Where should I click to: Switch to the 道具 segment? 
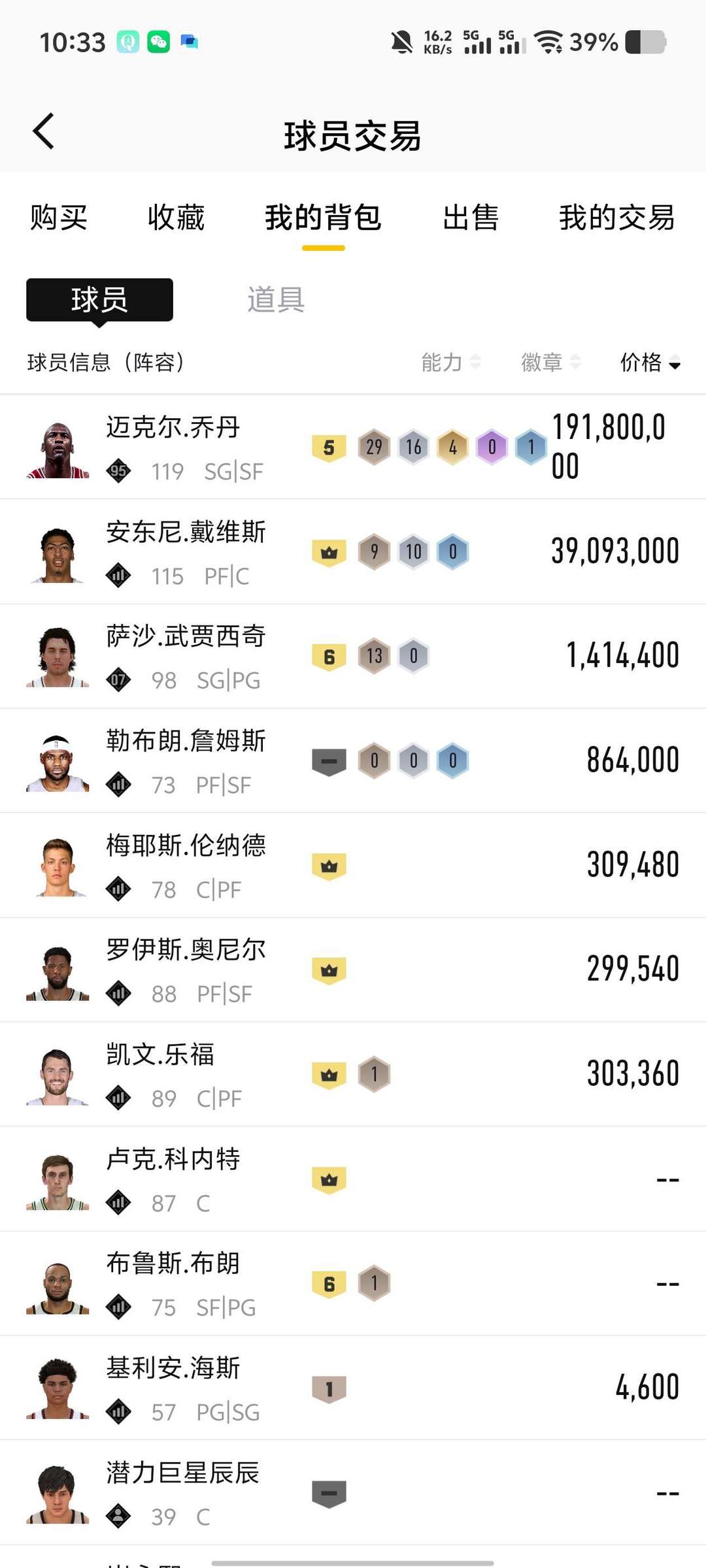click(276, 300)
